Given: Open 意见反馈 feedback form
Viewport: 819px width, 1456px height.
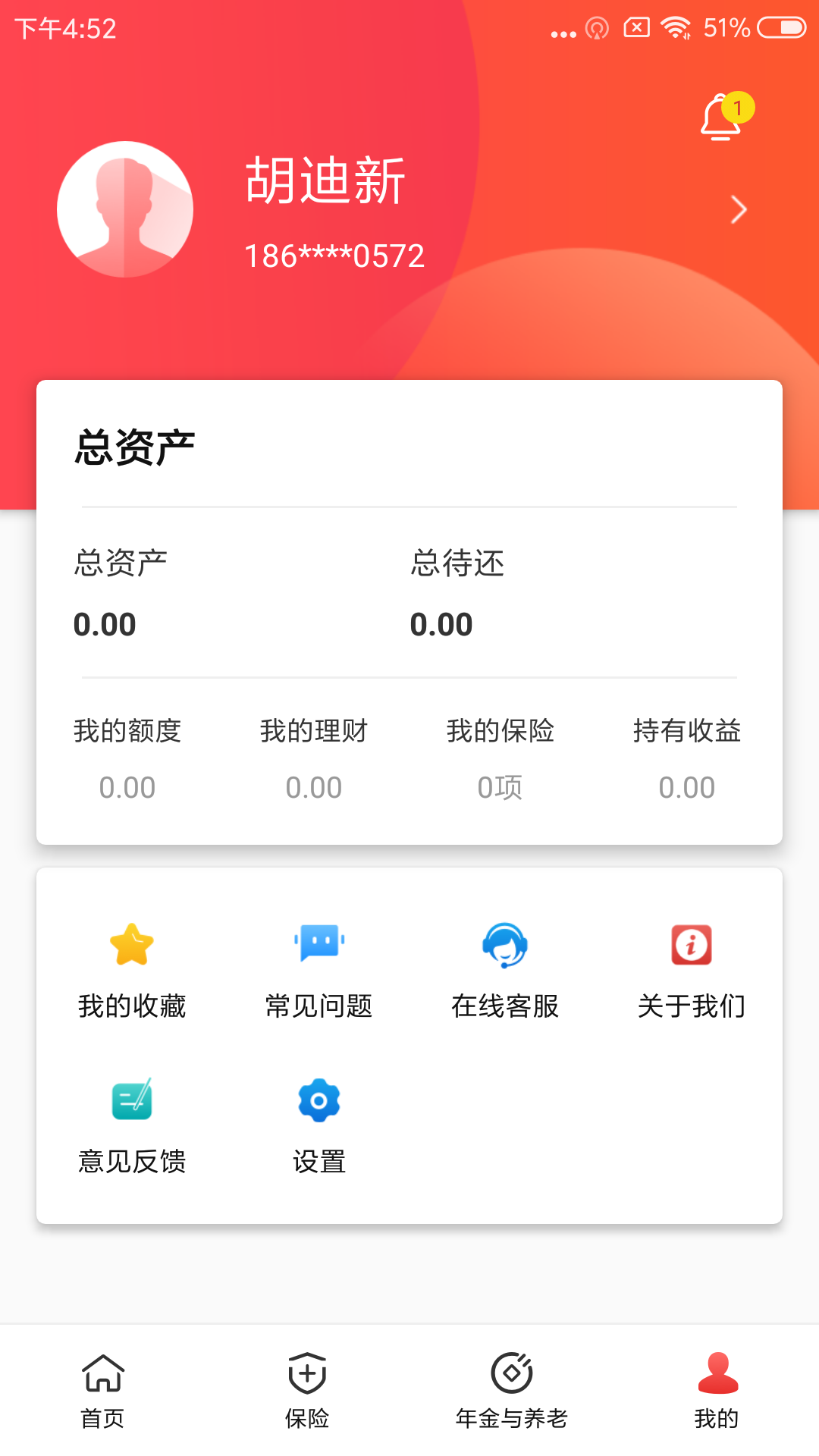Looking at the screenshot, I should (132, 1127).
